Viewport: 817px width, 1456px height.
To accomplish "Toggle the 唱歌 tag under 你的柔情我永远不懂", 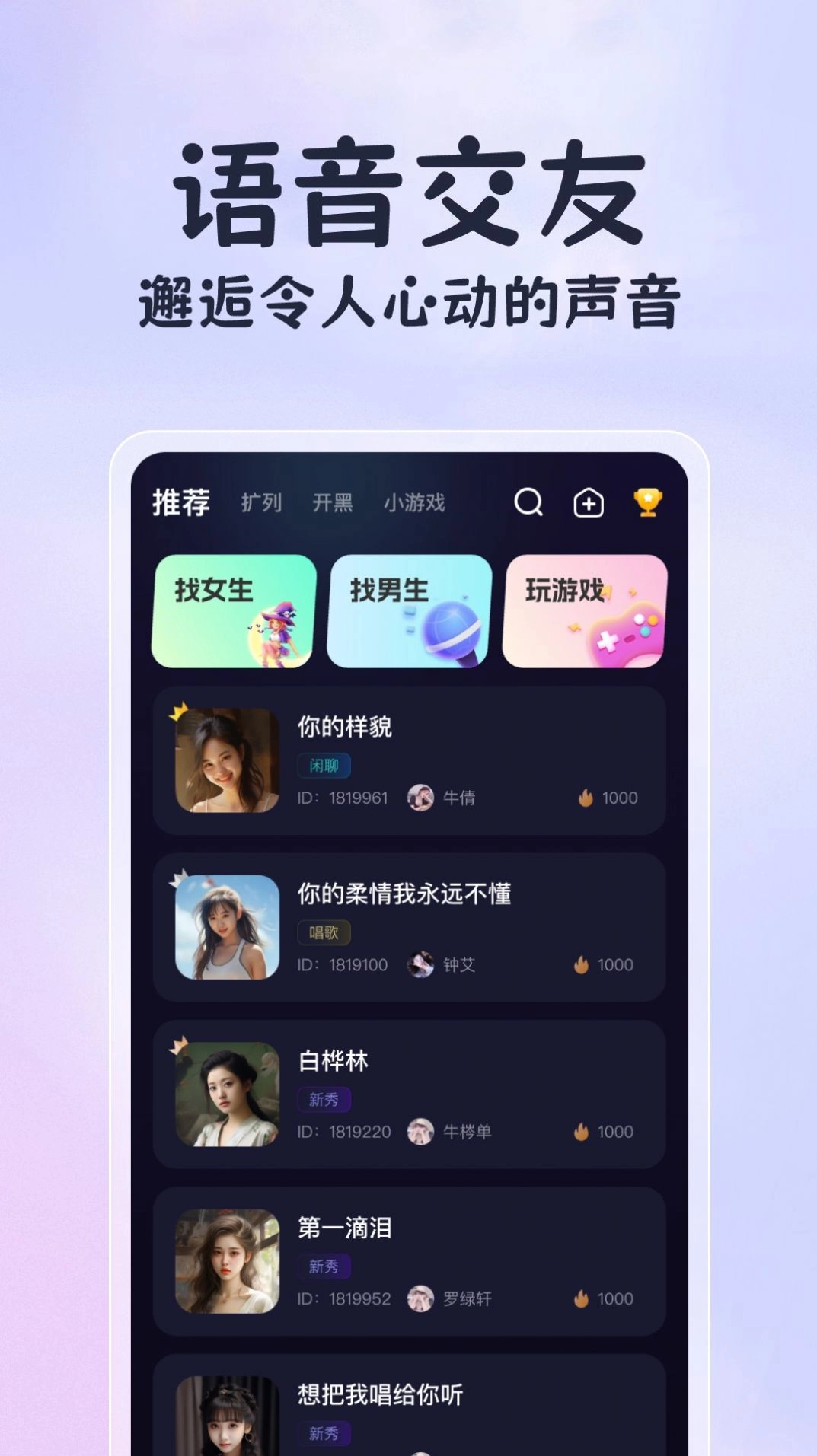I will [x=325, y=933].
